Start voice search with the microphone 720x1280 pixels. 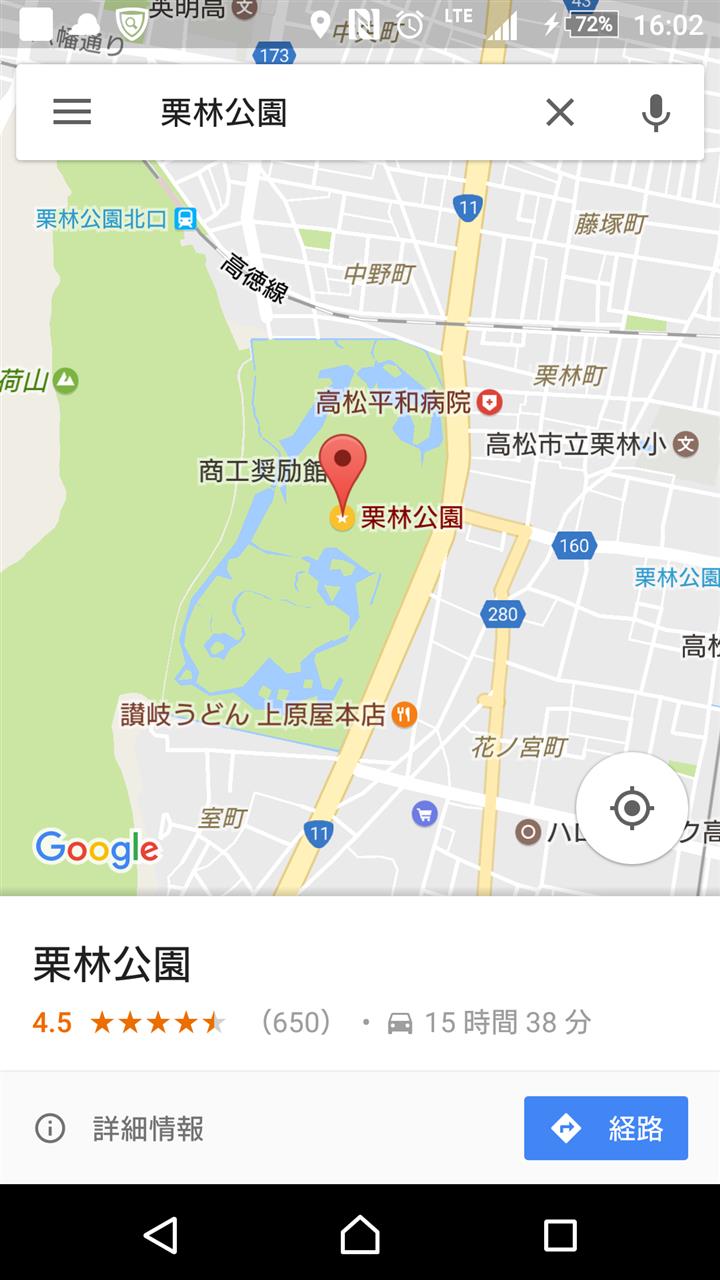click(656, 112)
